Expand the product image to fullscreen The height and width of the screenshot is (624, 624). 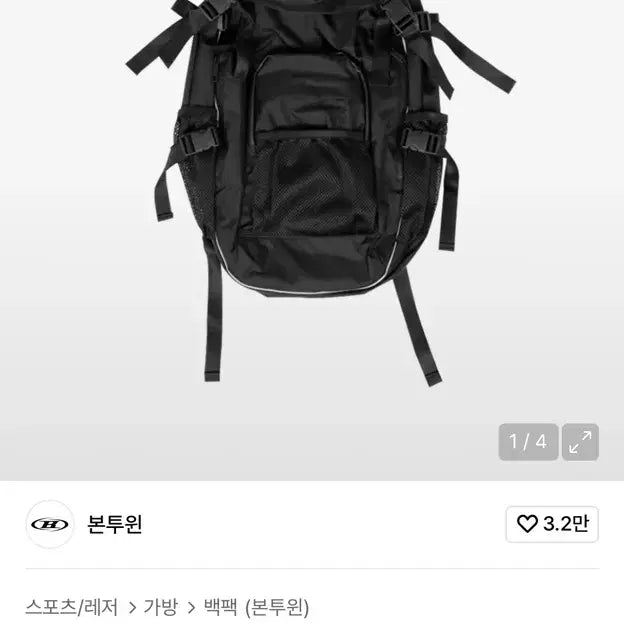(580, 442)
